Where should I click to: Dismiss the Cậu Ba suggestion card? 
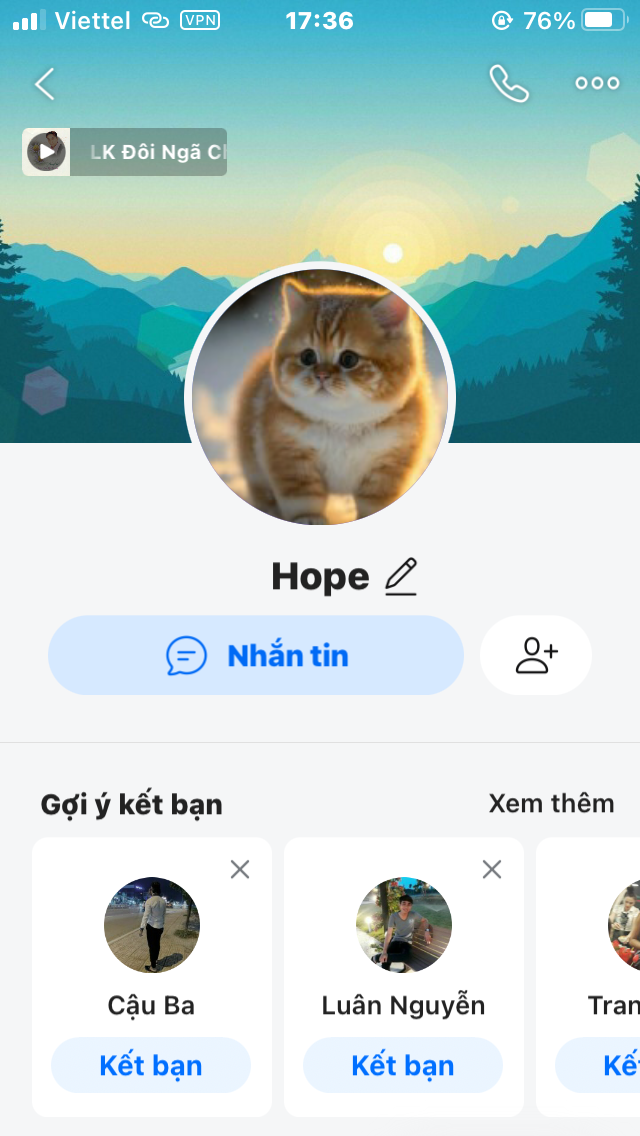pyautogui.click(x=240, y=869)
